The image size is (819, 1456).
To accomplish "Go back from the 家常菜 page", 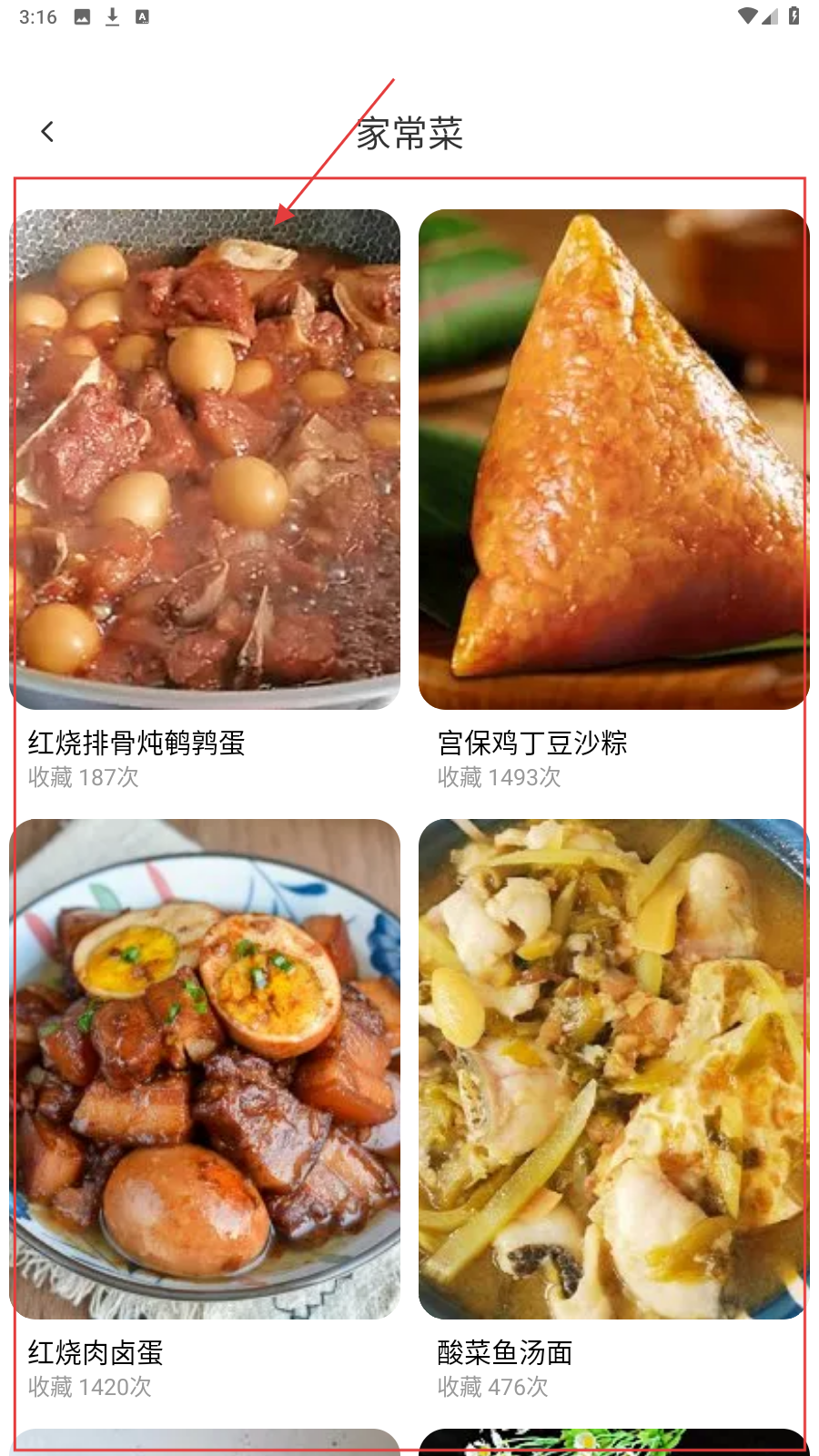I will coord(47,132).
